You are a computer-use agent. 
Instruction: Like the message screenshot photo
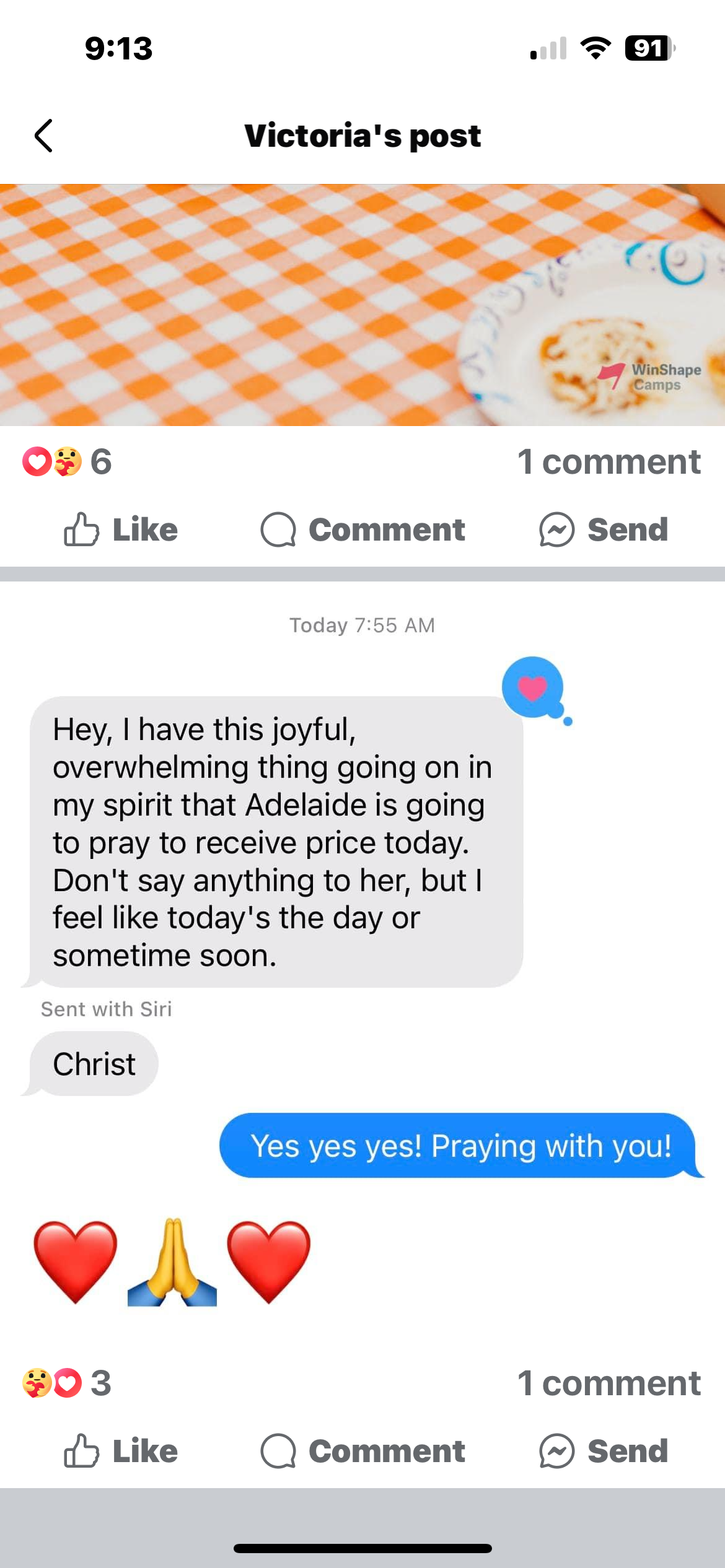(x=121, y=1452)
